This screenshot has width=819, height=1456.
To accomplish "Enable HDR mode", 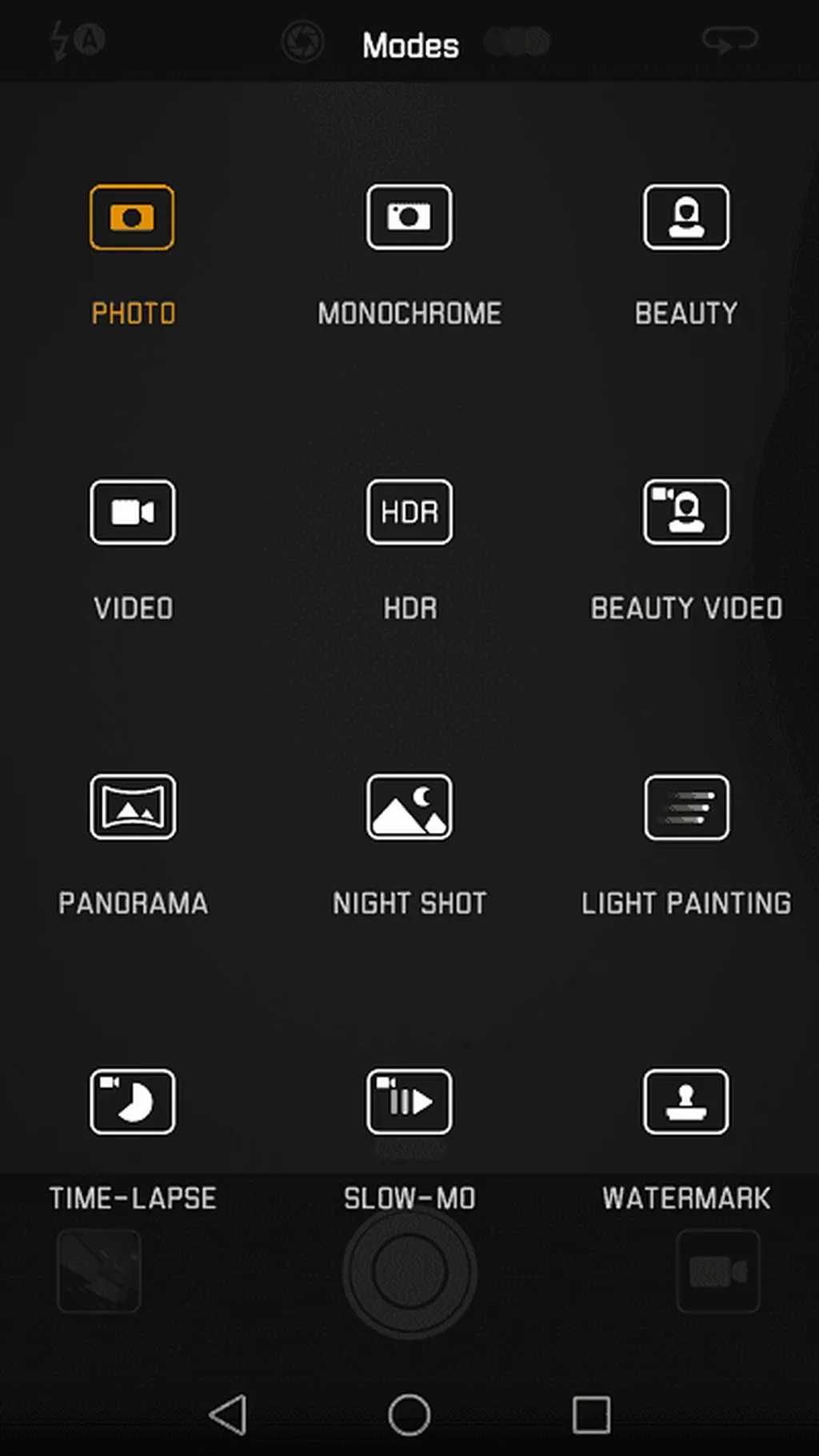I will 409,512.
